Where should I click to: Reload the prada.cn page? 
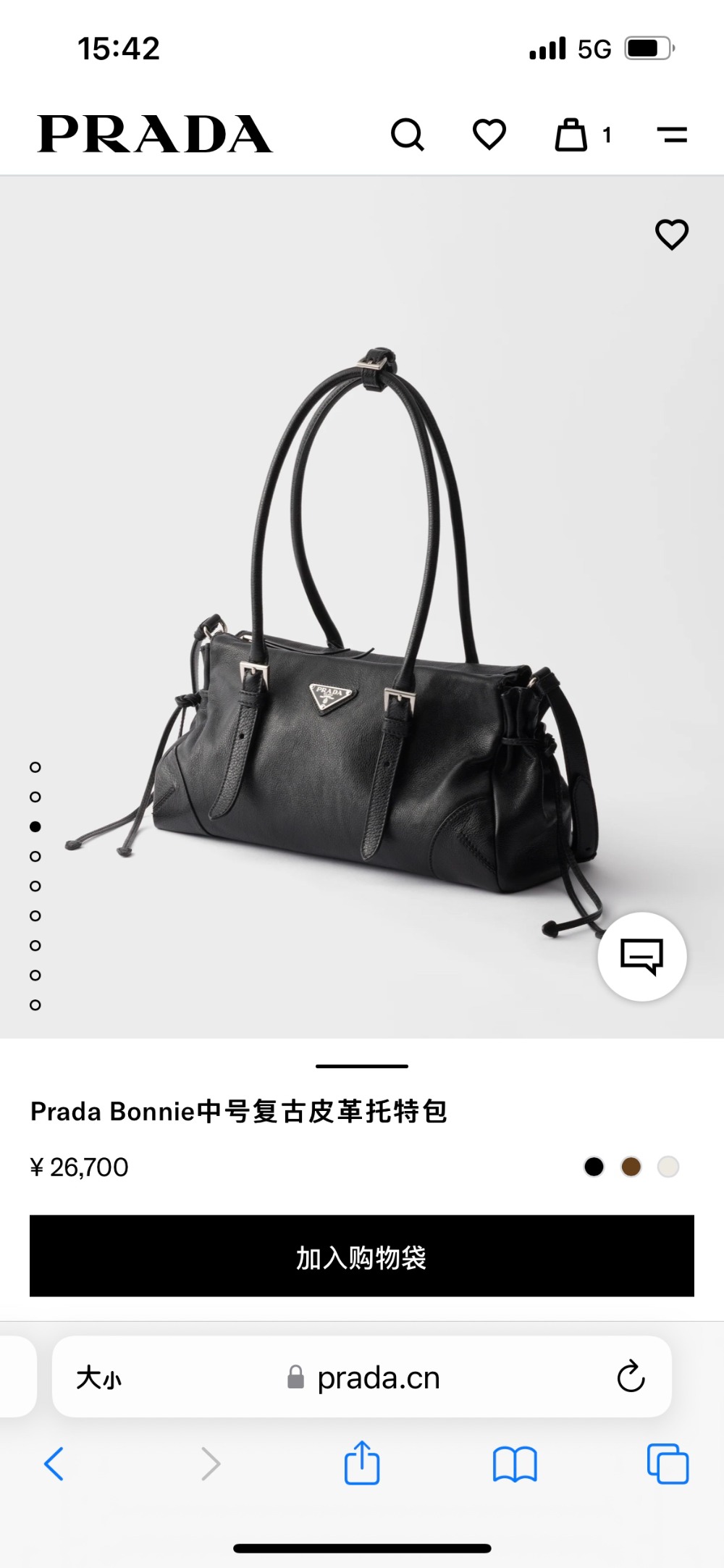(x=631, y=1377)
